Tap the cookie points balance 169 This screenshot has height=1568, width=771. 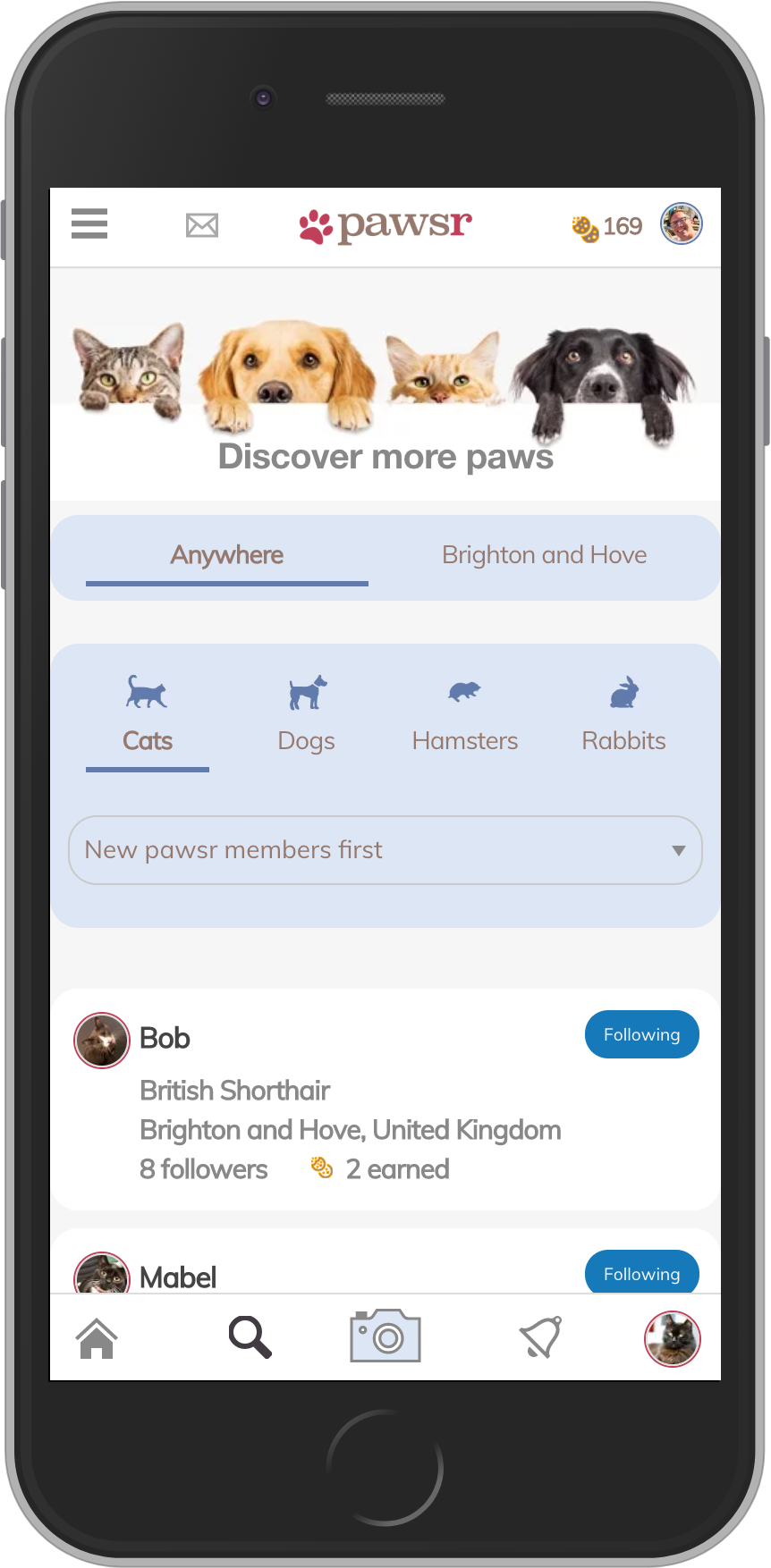pyautogui.click(x=607, y=227)
